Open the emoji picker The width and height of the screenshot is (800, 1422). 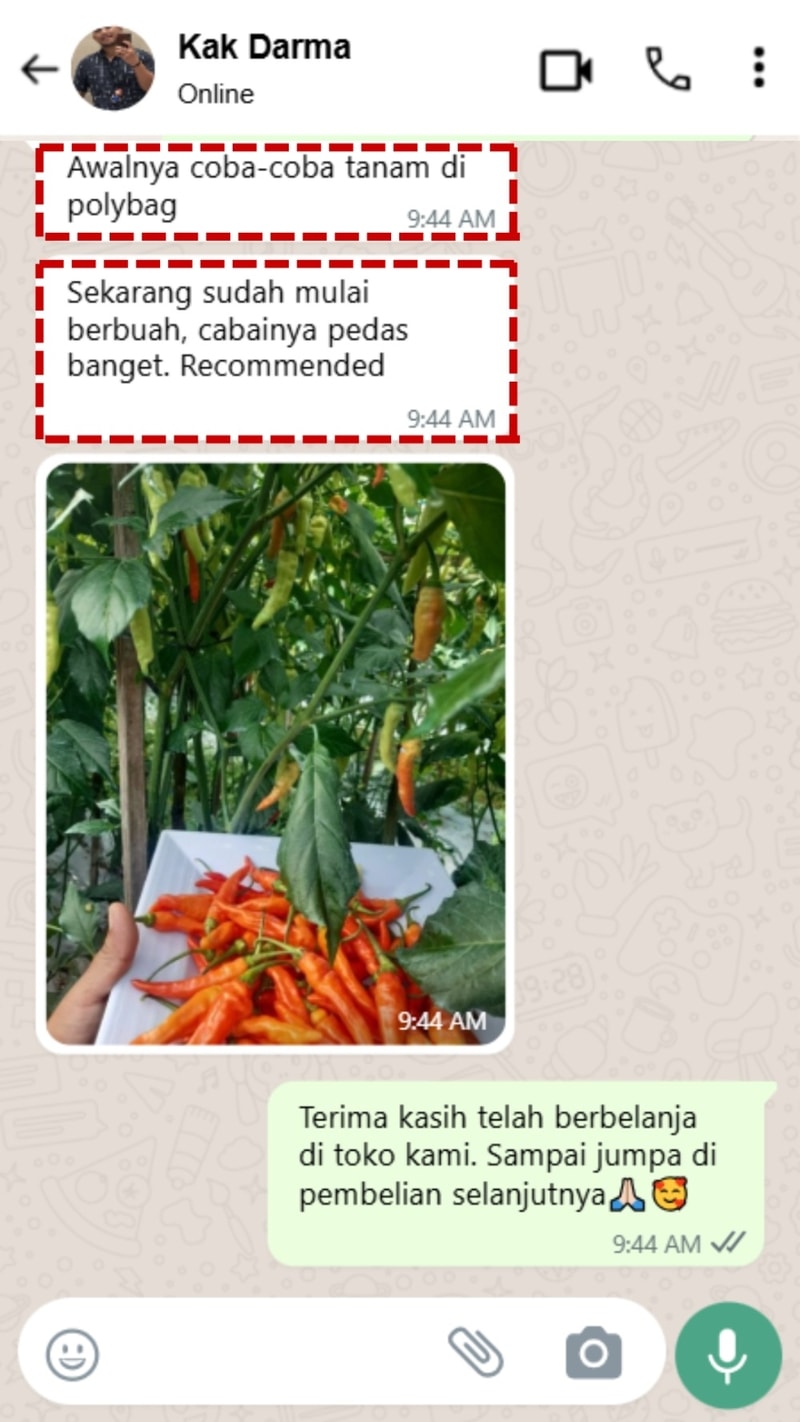[73, 1355]
